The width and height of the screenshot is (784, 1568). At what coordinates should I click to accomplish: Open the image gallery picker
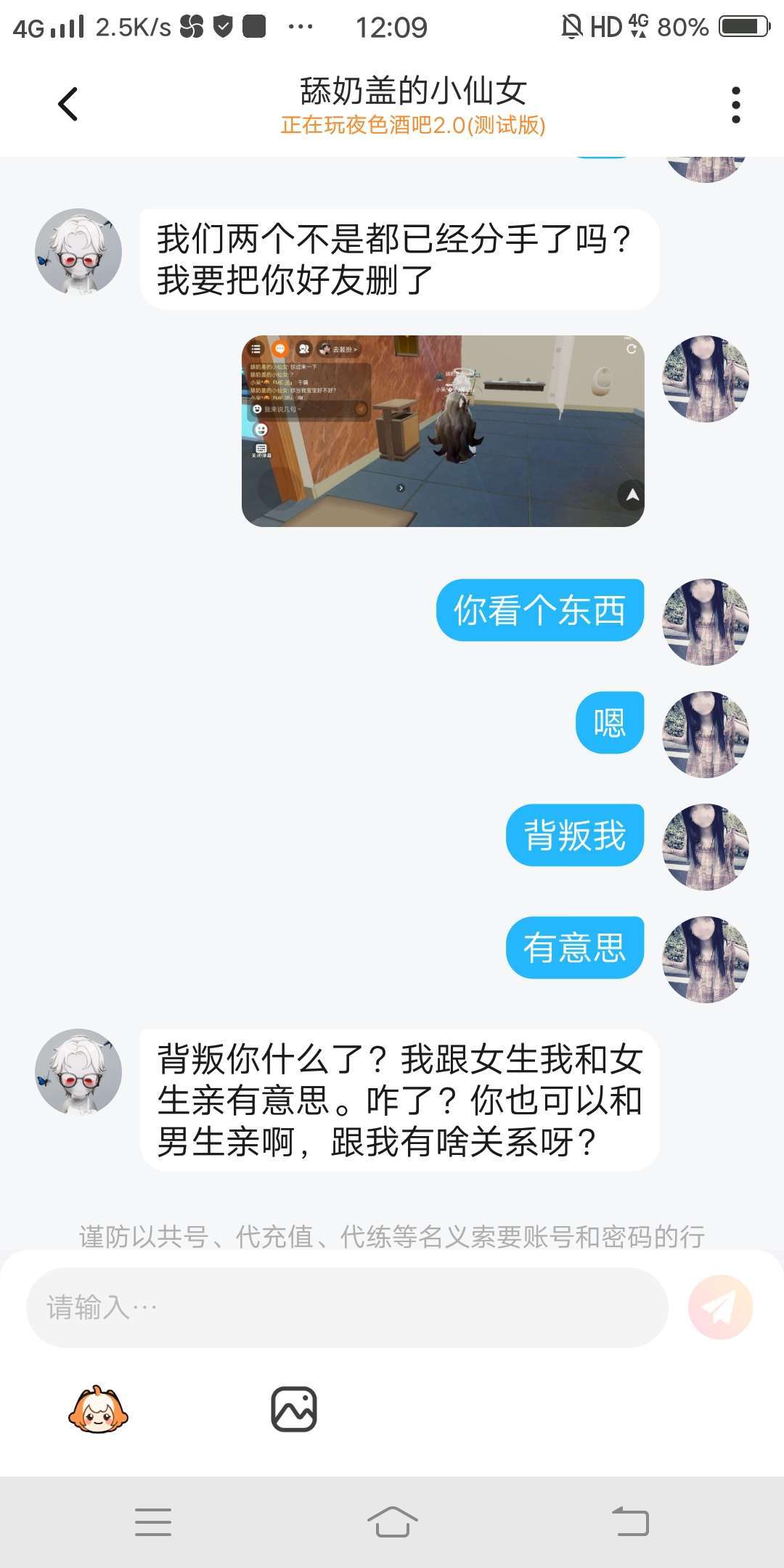pyautogui.click(x=293, y=1409)
